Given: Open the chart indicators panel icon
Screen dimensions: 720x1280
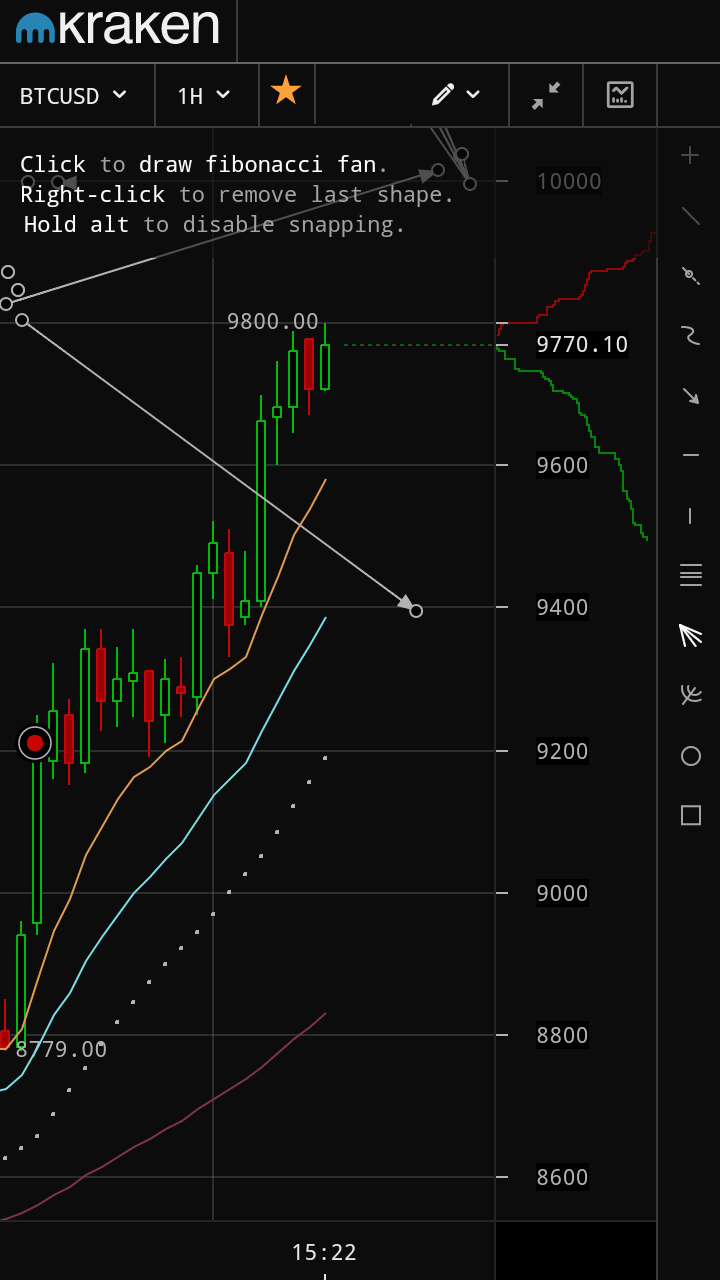Looking at the screenshot, I should click(620, 95).
